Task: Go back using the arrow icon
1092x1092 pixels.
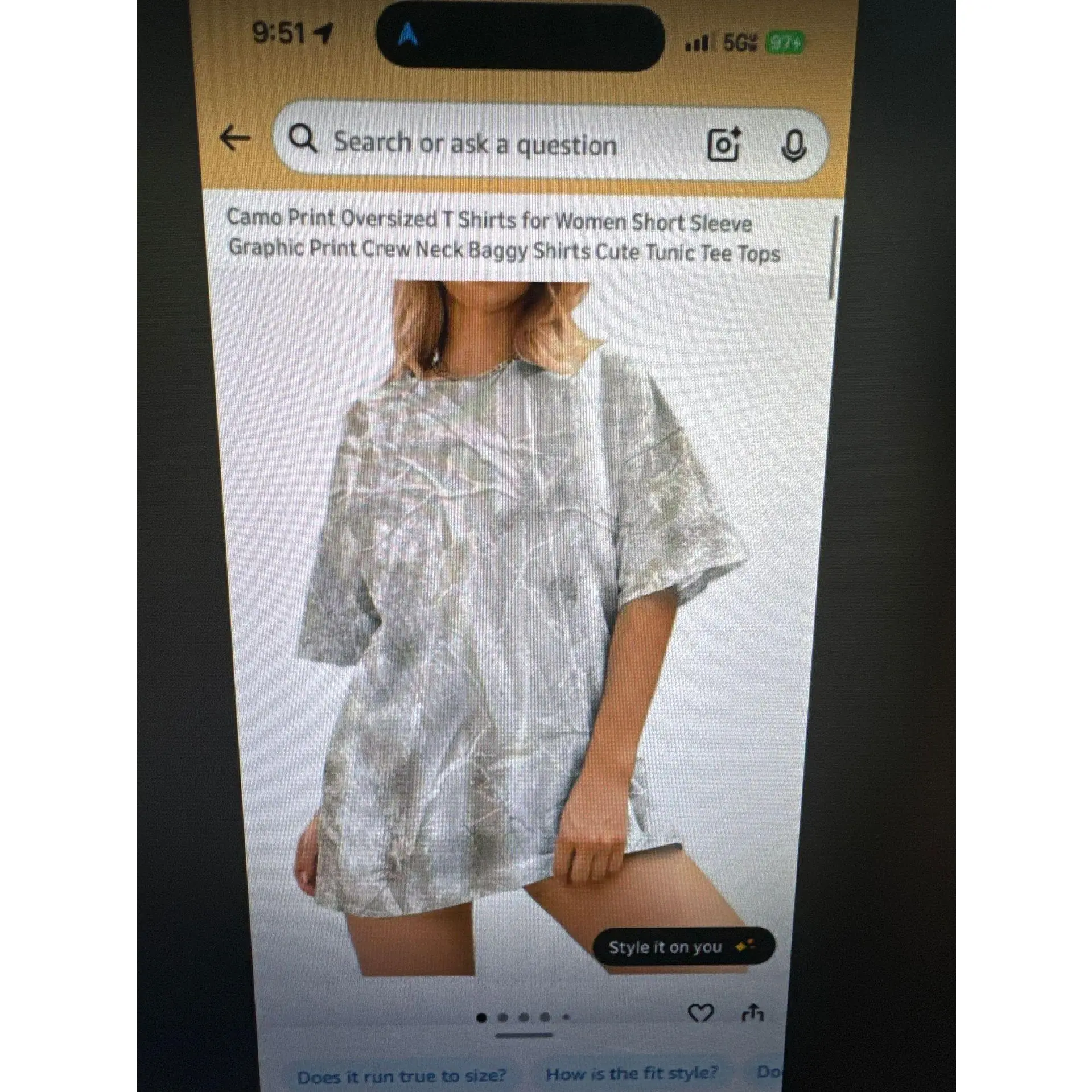Action: [235, 138]
